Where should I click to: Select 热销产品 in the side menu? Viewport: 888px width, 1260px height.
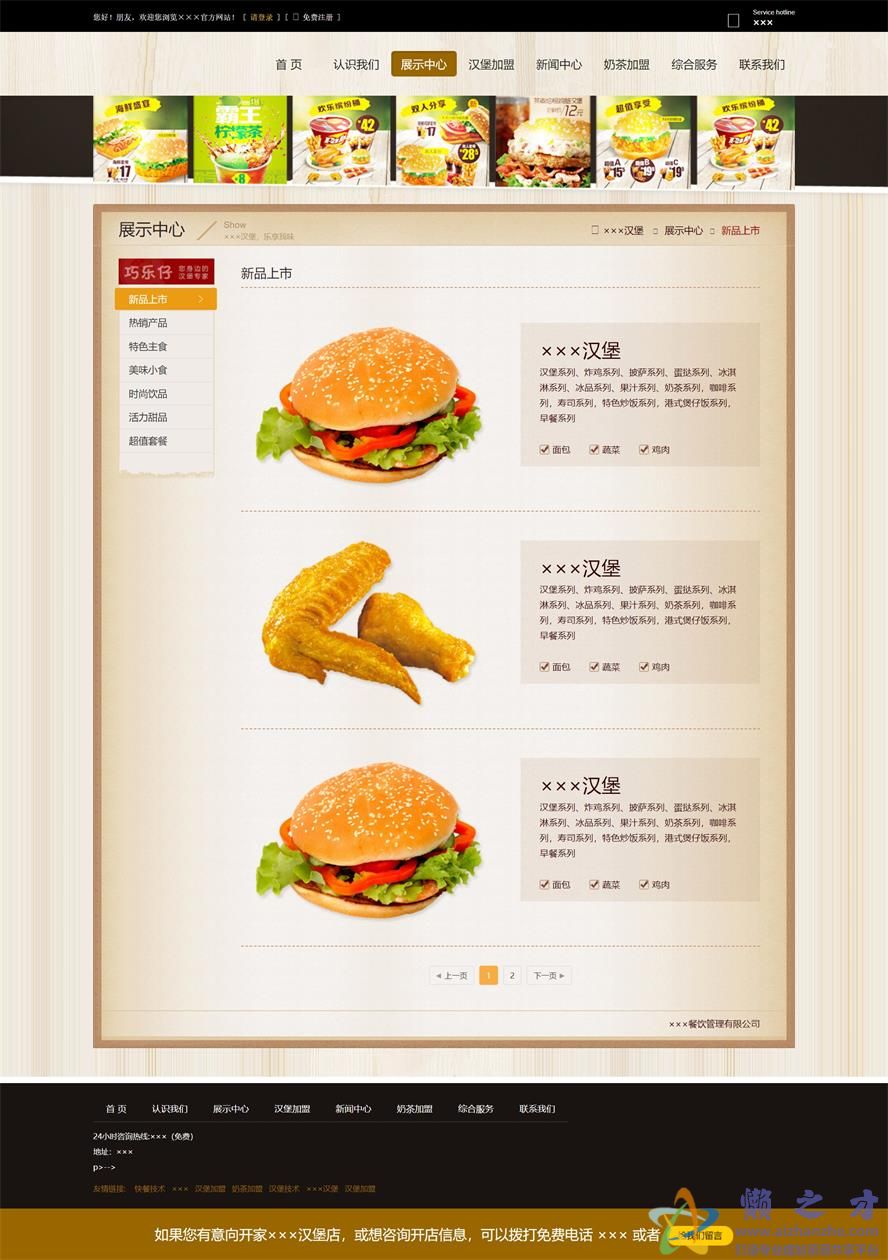148,323
